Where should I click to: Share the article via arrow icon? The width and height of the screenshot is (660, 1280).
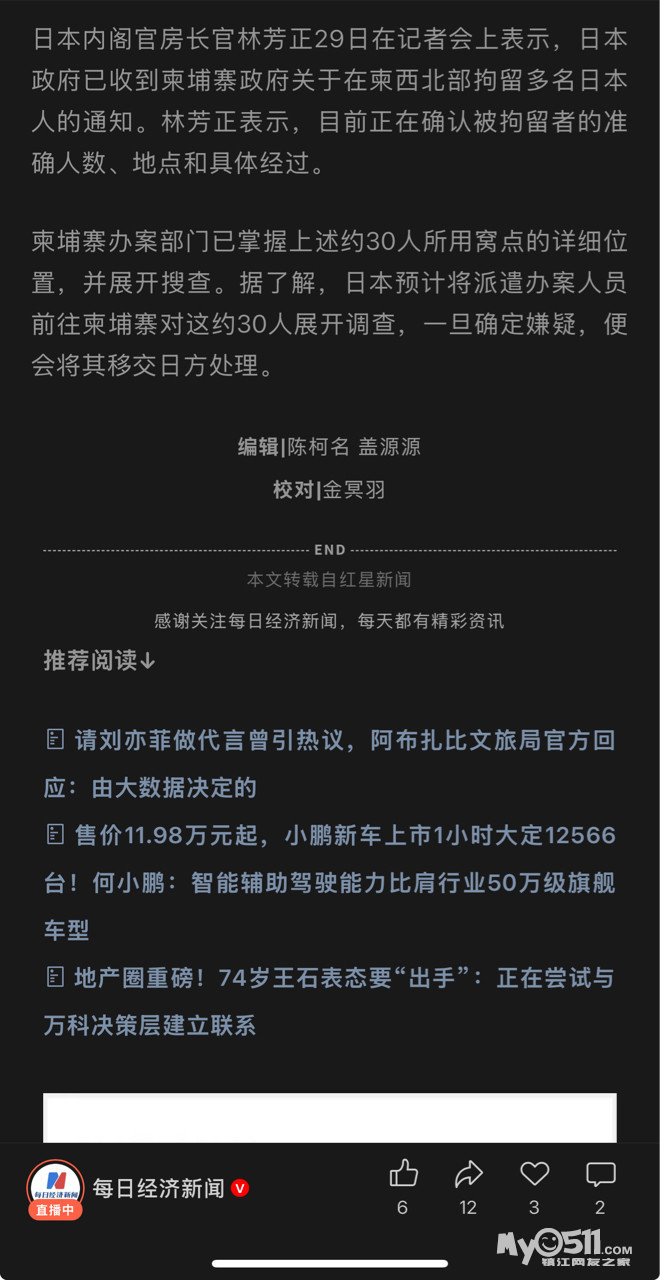click(x=468, y=1174)
